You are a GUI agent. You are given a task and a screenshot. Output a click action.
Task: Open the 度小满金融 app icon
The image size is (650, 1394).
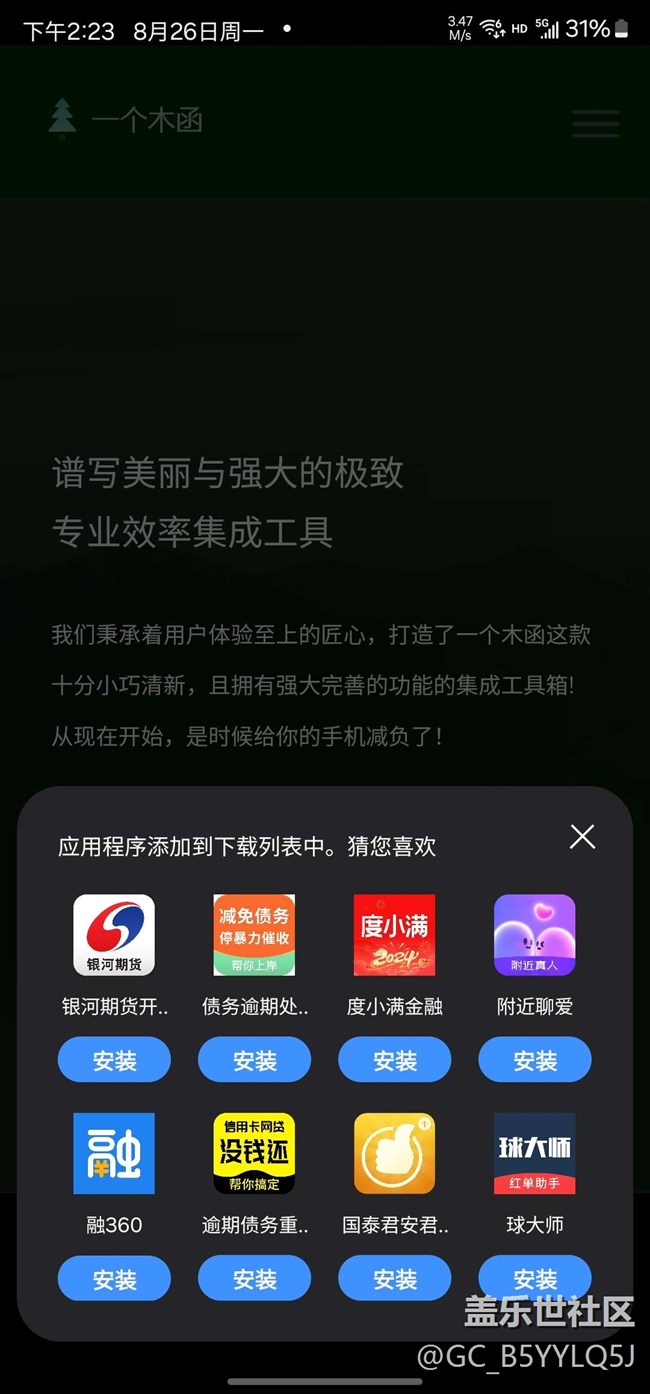395,935
